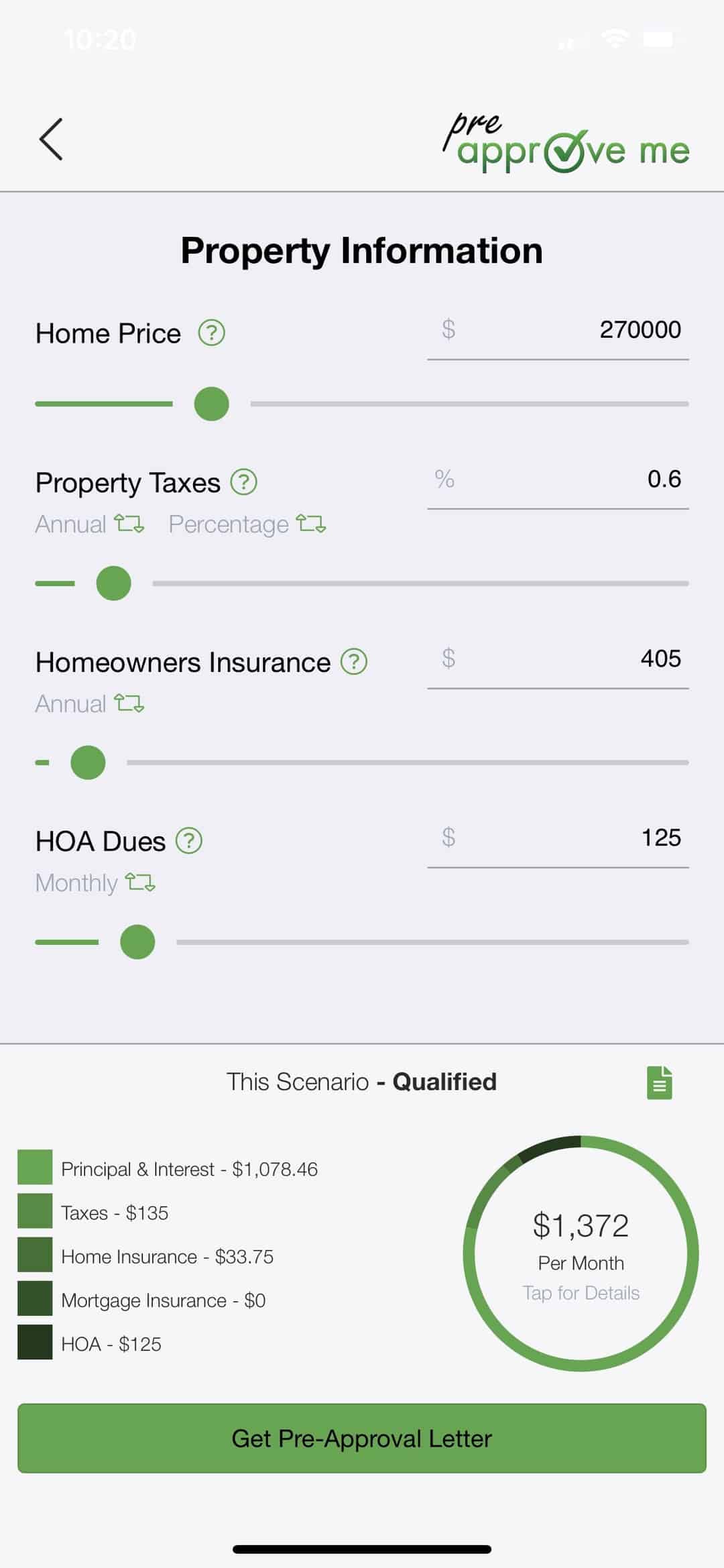Viewport: 724px width, 1568px height.
Task: Toggle Property Taxes Percentage mode
Action: pyautogui.click(x=247, y=525)
